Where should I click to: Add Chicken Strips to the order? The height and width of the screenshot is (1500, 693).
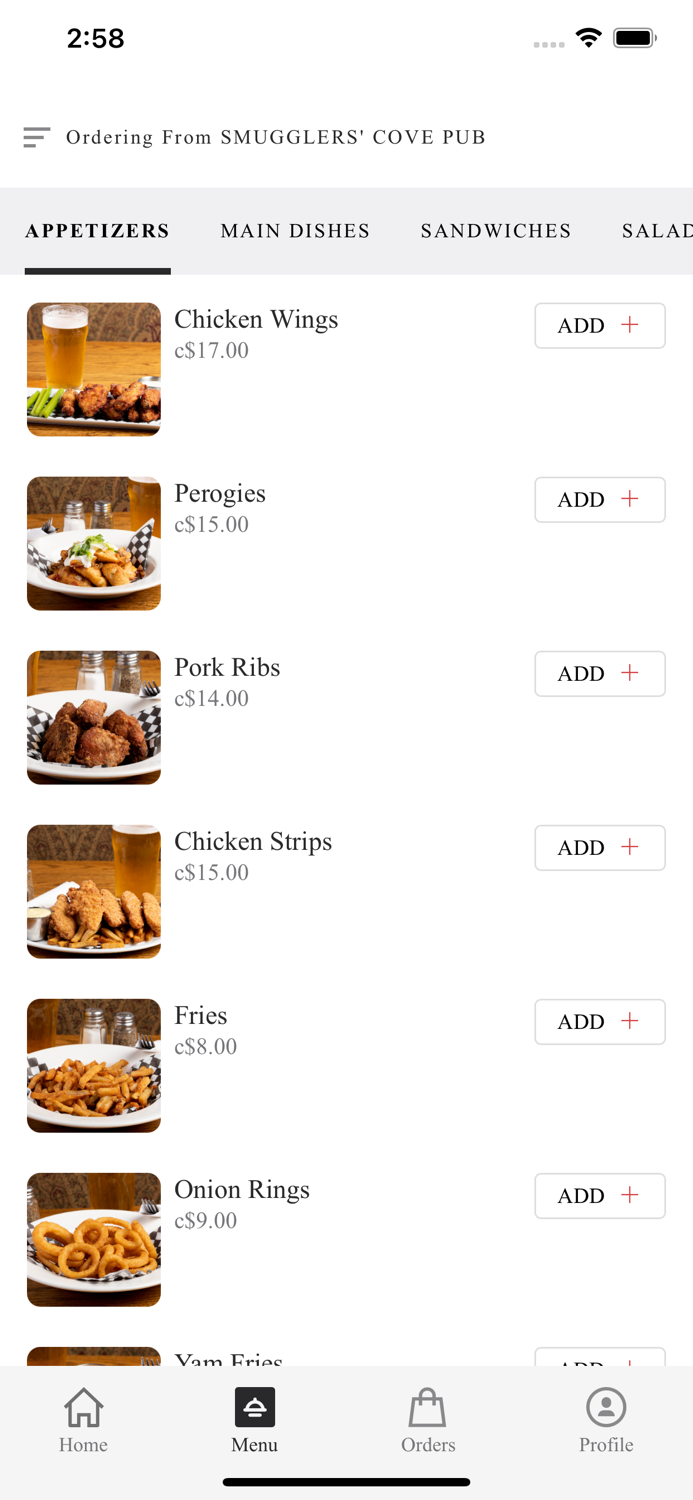(x=599, y=848)
